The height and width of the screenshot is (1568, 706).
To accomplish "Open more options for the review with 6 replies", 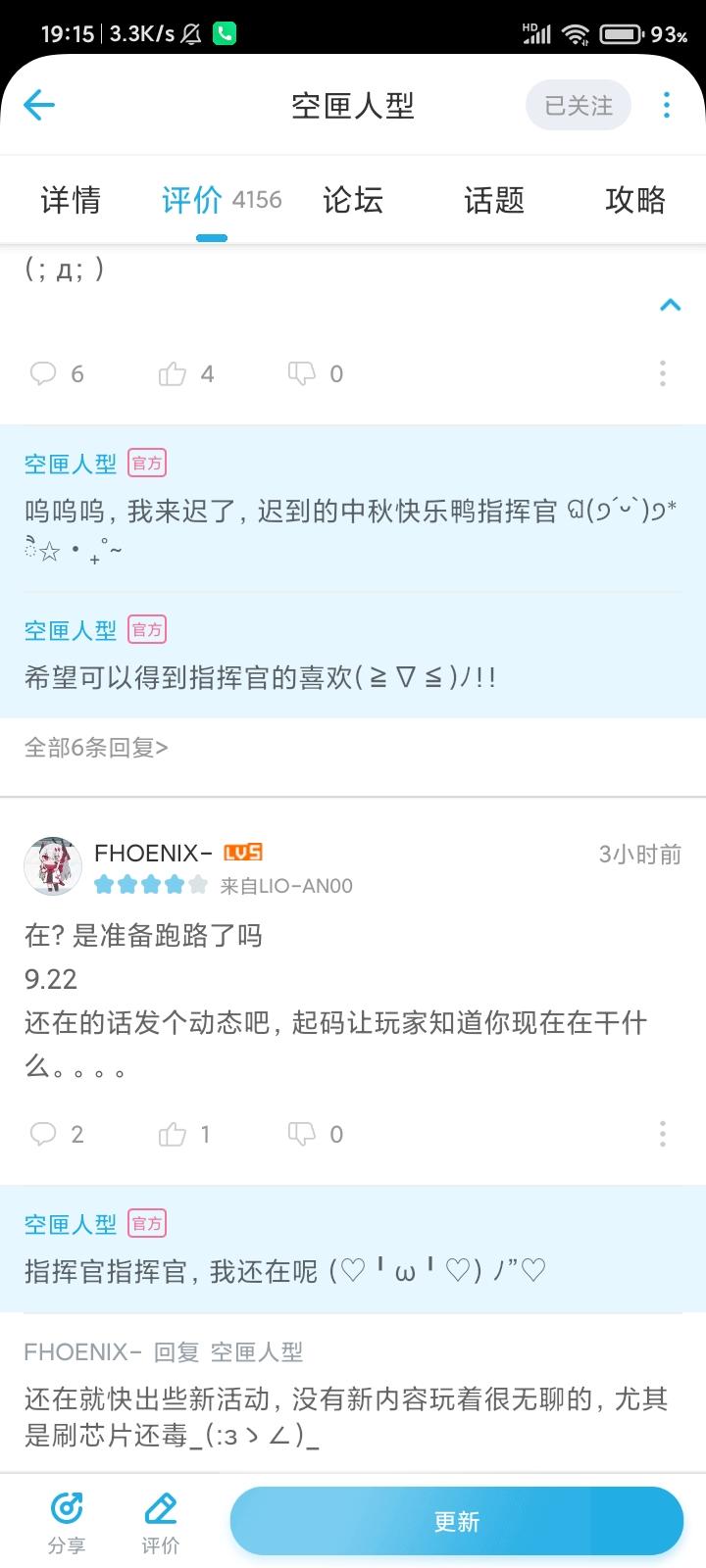I will [663, 373].
